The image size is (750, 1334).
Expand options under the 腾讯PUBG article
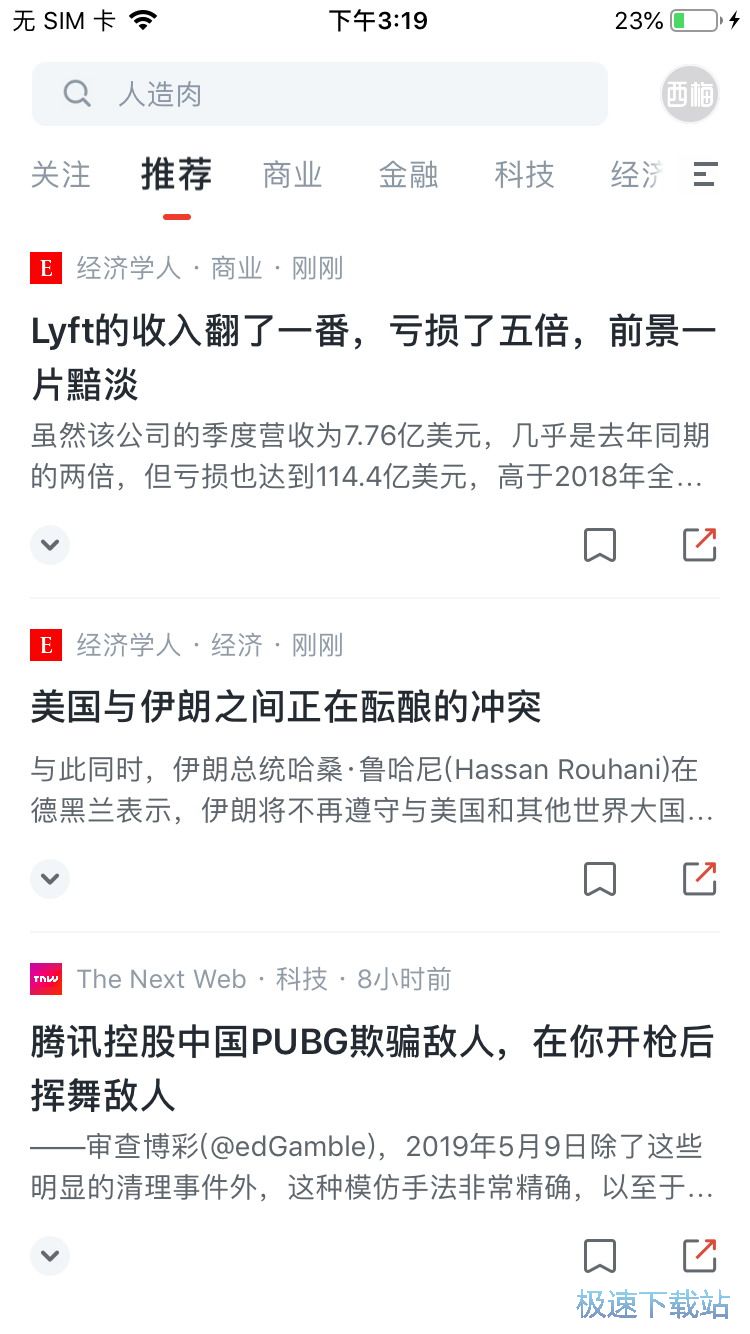(x=50, y=1255)
